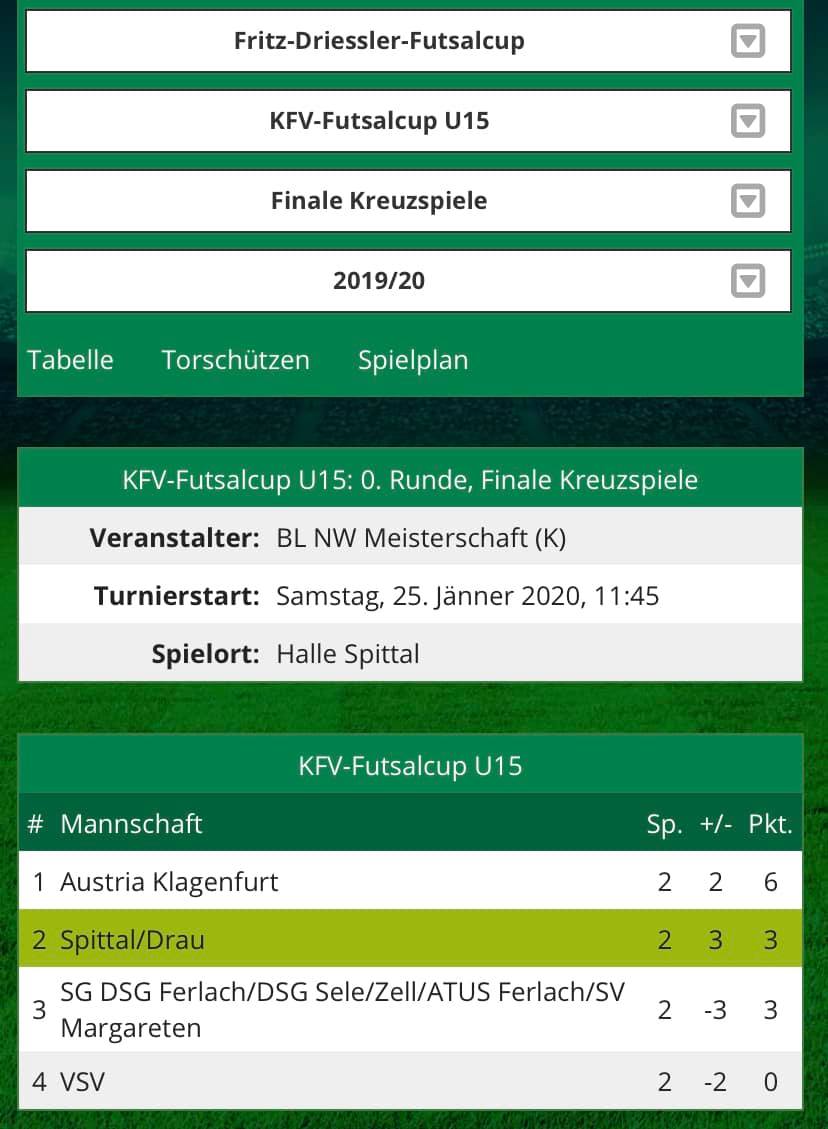Image resolution: width=828 pixels, height=1129 pixels.
Task: Open the VSV team row
Action: pyautogui.click(x=410, y=1081)
